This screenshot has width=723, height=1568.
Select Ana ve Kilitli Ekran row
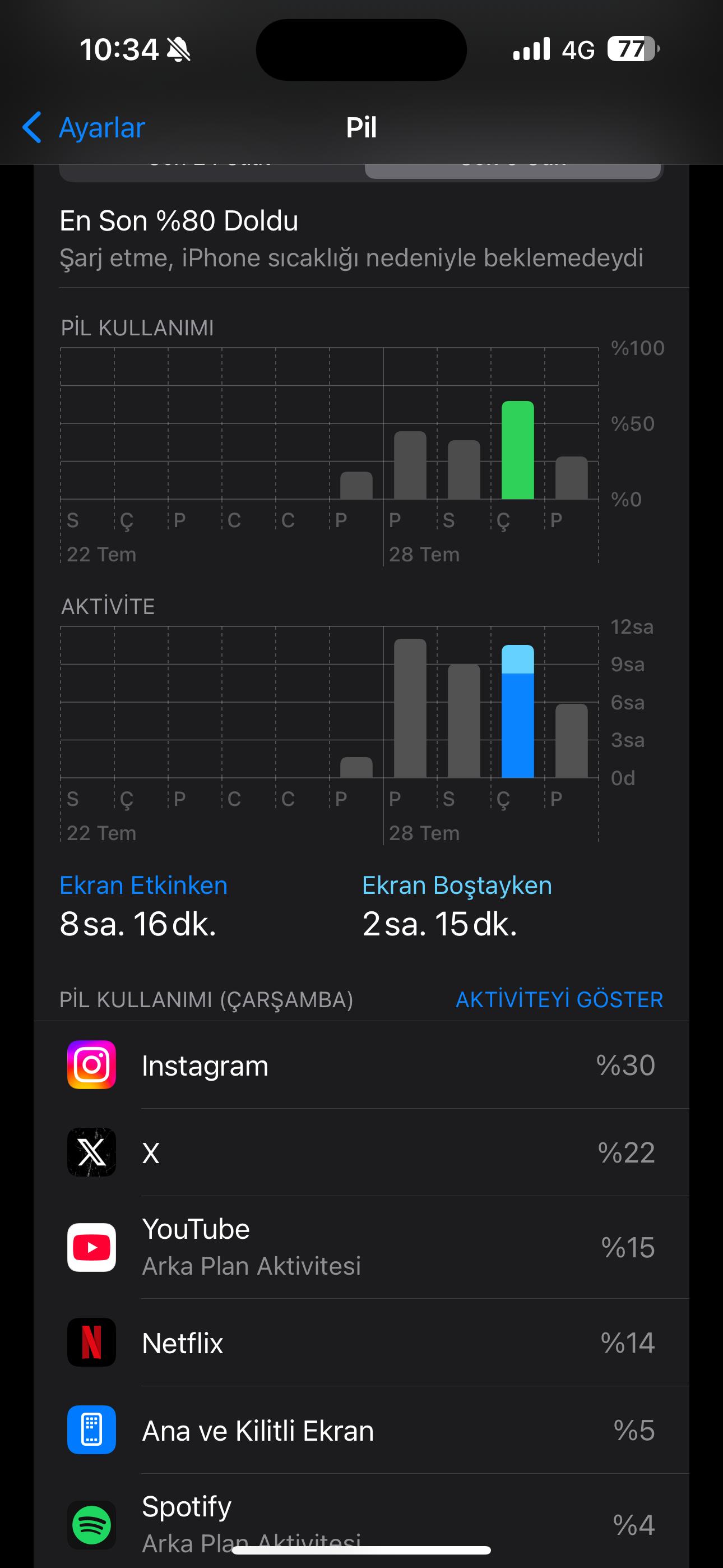click(x=361, y=1430)
